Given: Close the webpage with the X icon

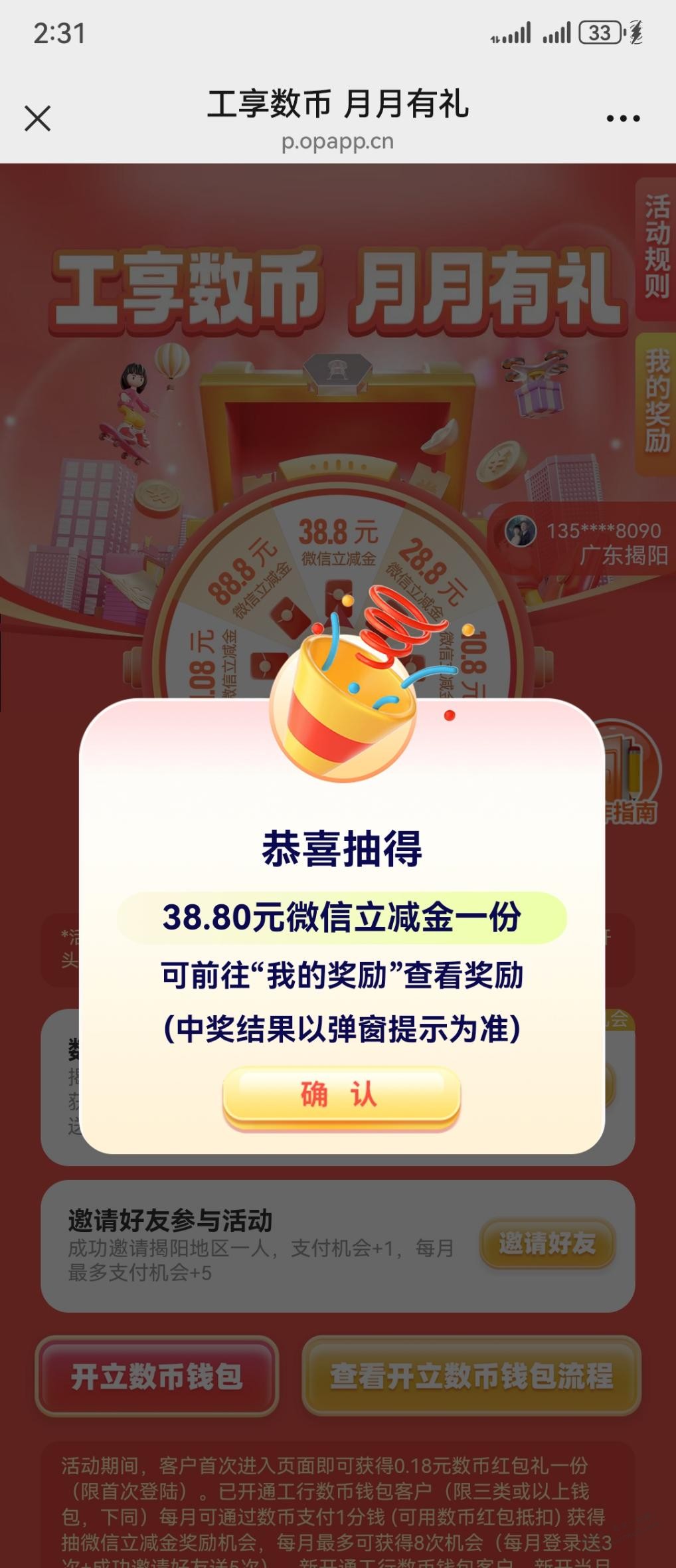Looking at the screenshot, I should click(x=37, y=120).
